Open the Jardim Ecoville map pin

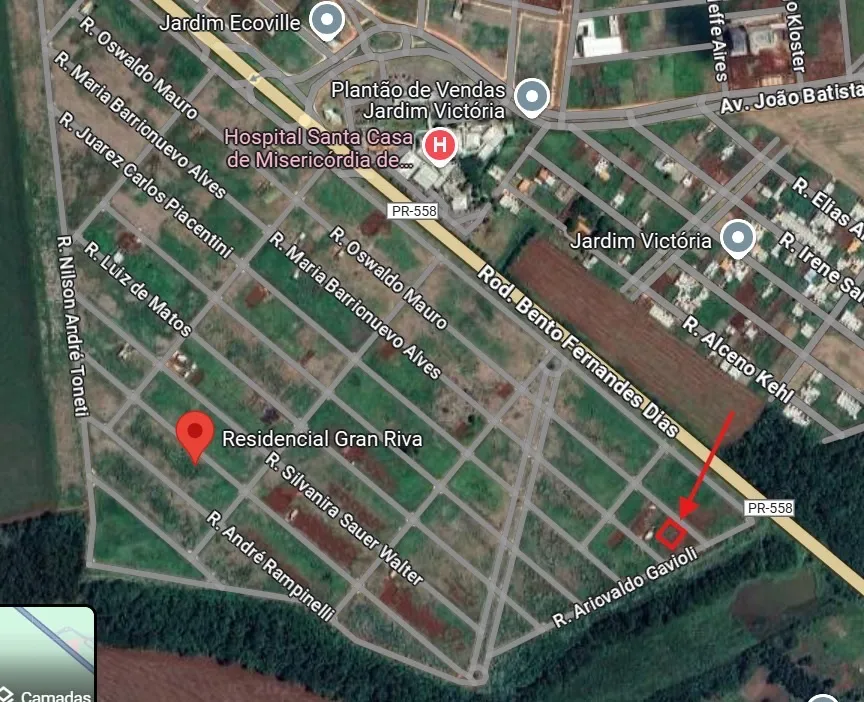pos(326,18)
